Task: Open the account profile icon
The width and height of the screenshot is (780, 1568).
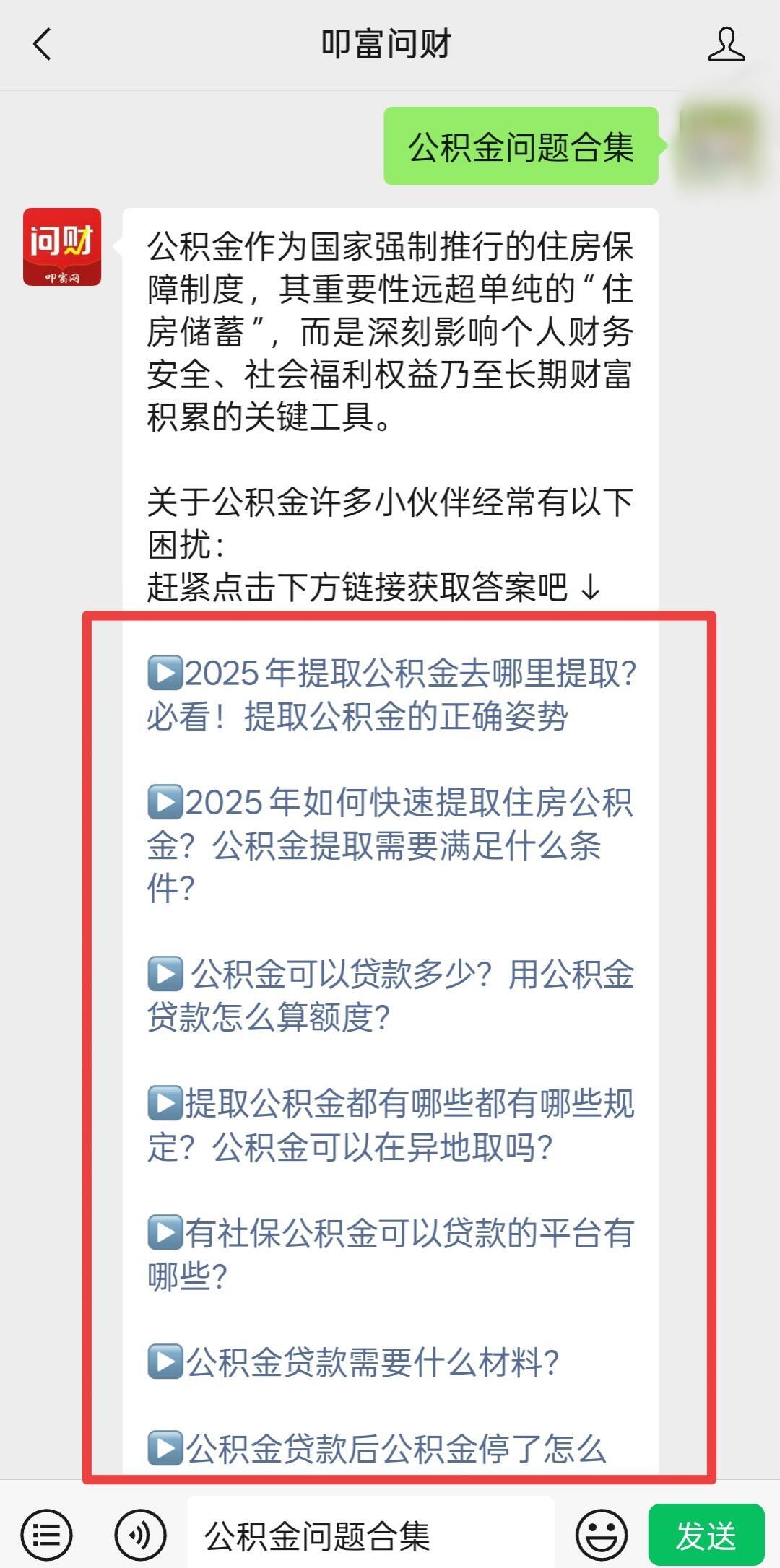Action: 726,45
